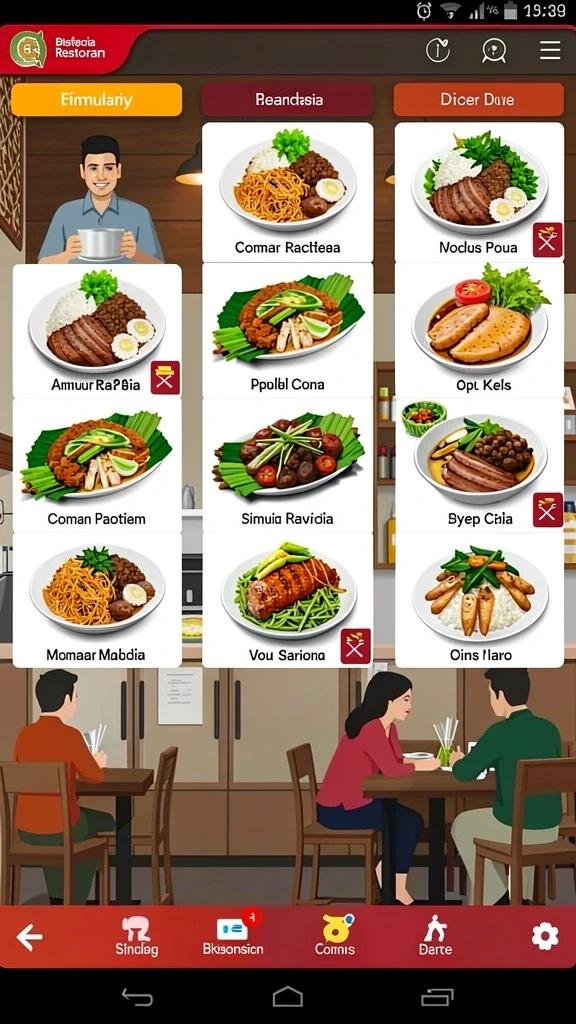Go back with the bottom bar arrow

[29, 937]
